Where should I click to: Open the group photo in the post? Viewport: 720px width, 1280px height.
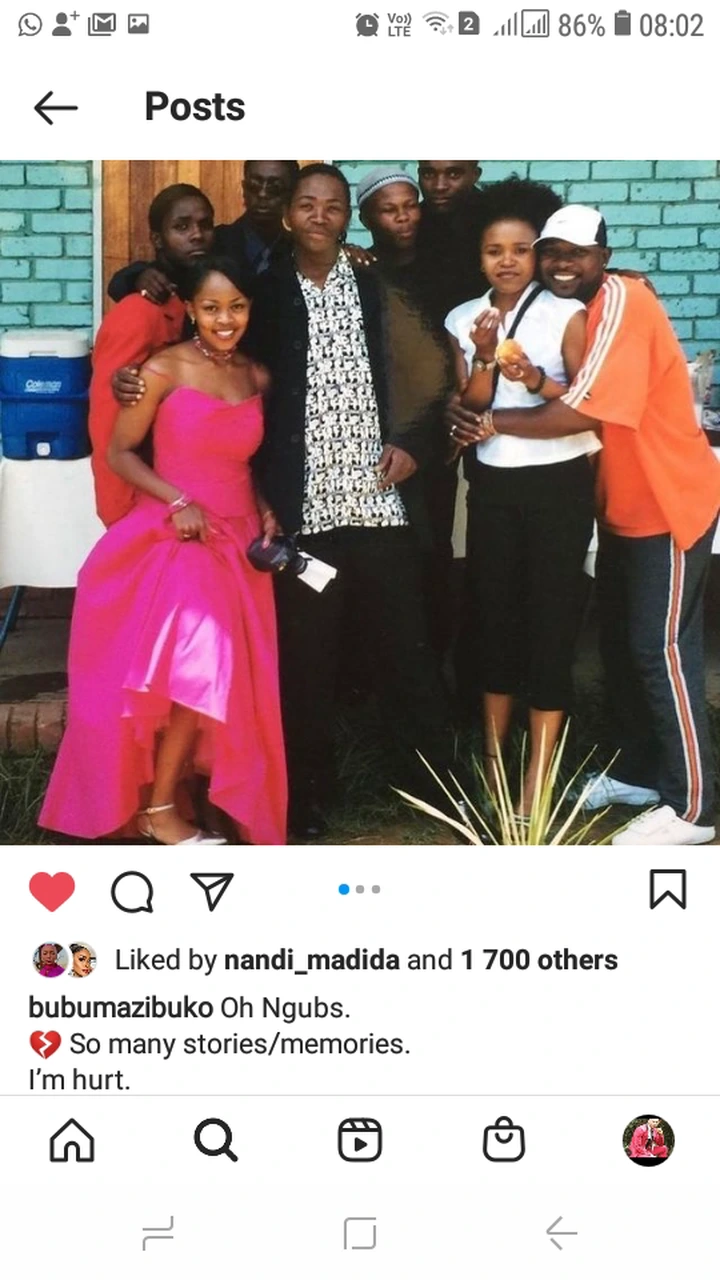[x=360, y=502]
